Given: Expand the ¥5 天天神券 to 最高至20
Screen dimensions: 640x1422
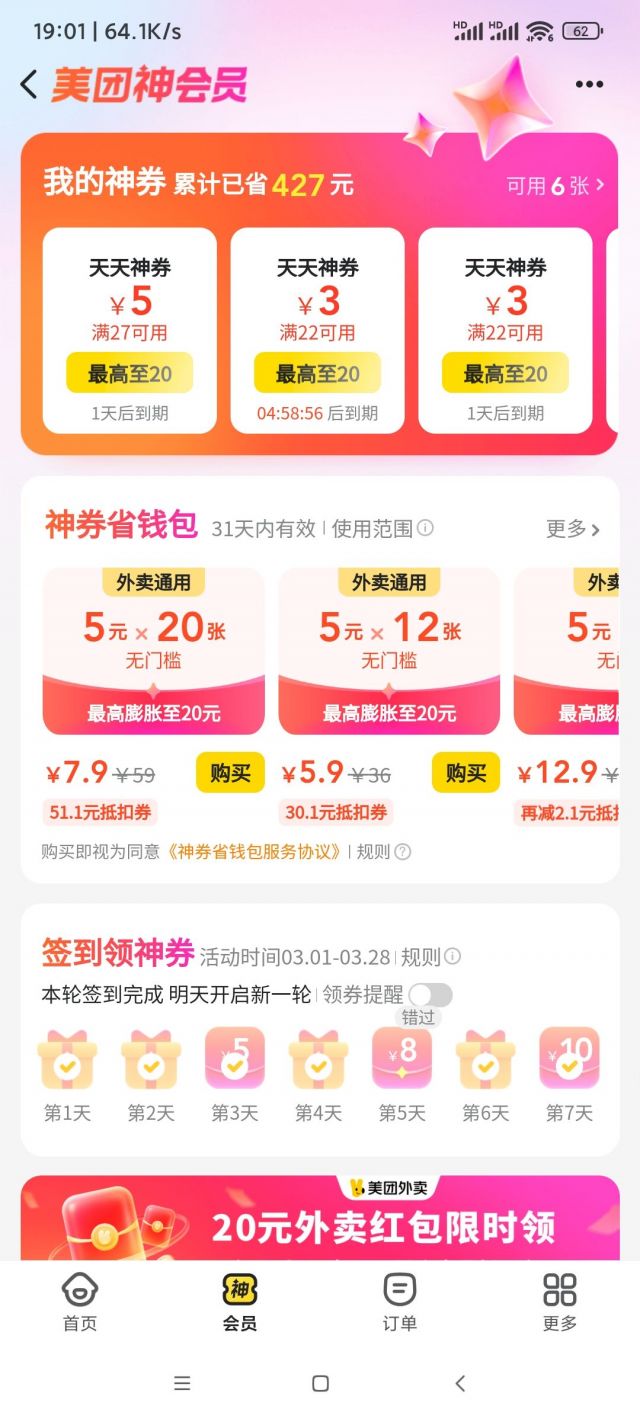Looking at the screenshot, I should tap(130, 374).
